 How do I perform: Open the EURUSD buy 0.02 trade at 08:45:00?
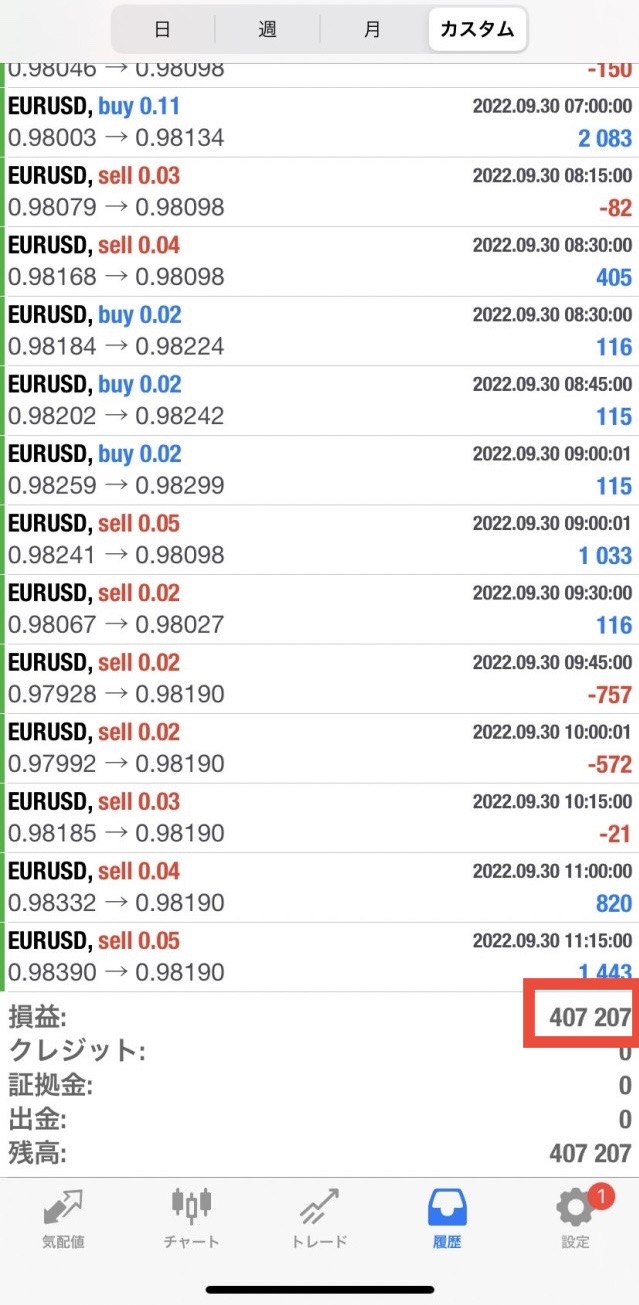click(319, 400)
